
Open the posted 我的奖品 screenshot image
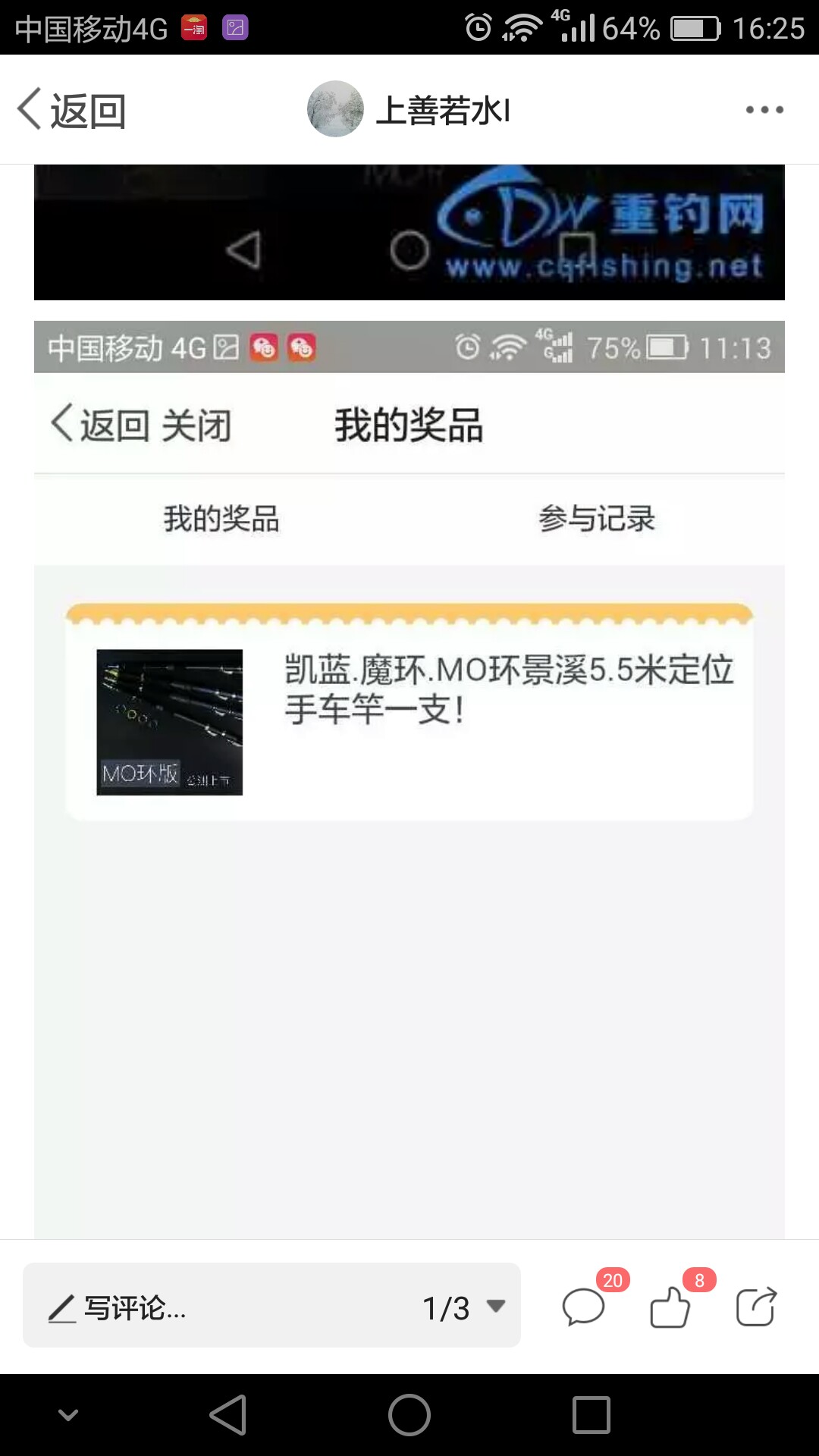click(409, 758)
